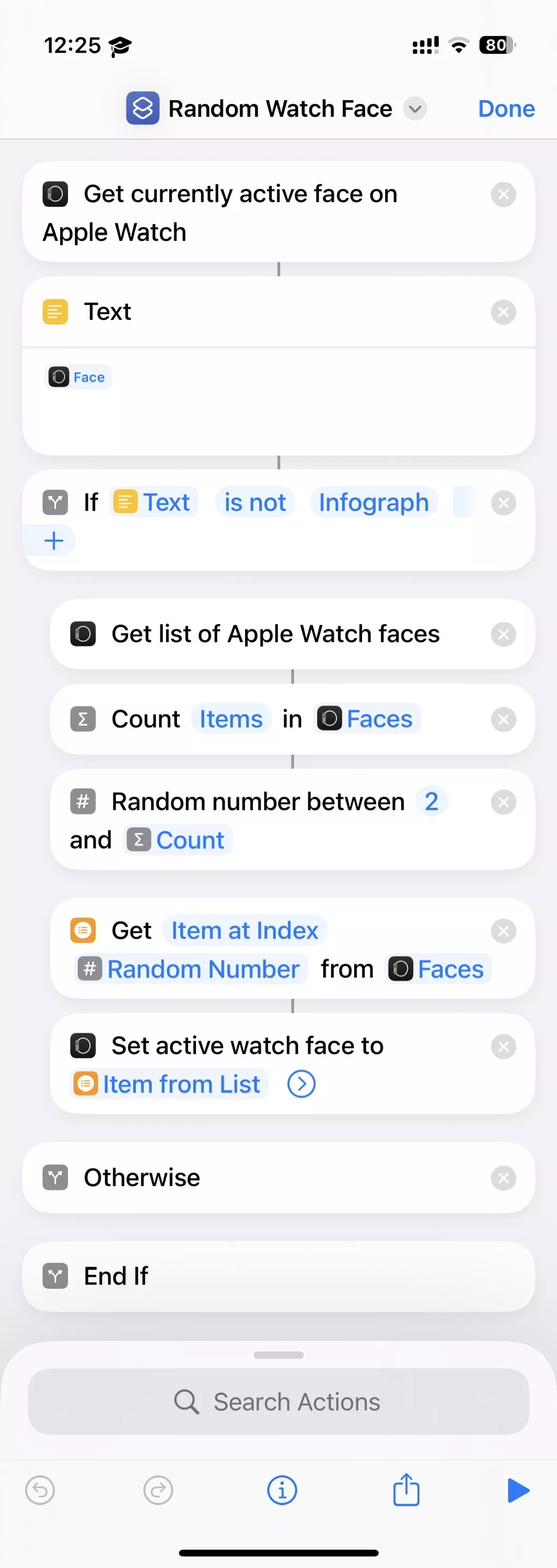Screen dimensions: 557x1568
Task: Remove the Get currently active face action
Action: click(x=503, y=195)
